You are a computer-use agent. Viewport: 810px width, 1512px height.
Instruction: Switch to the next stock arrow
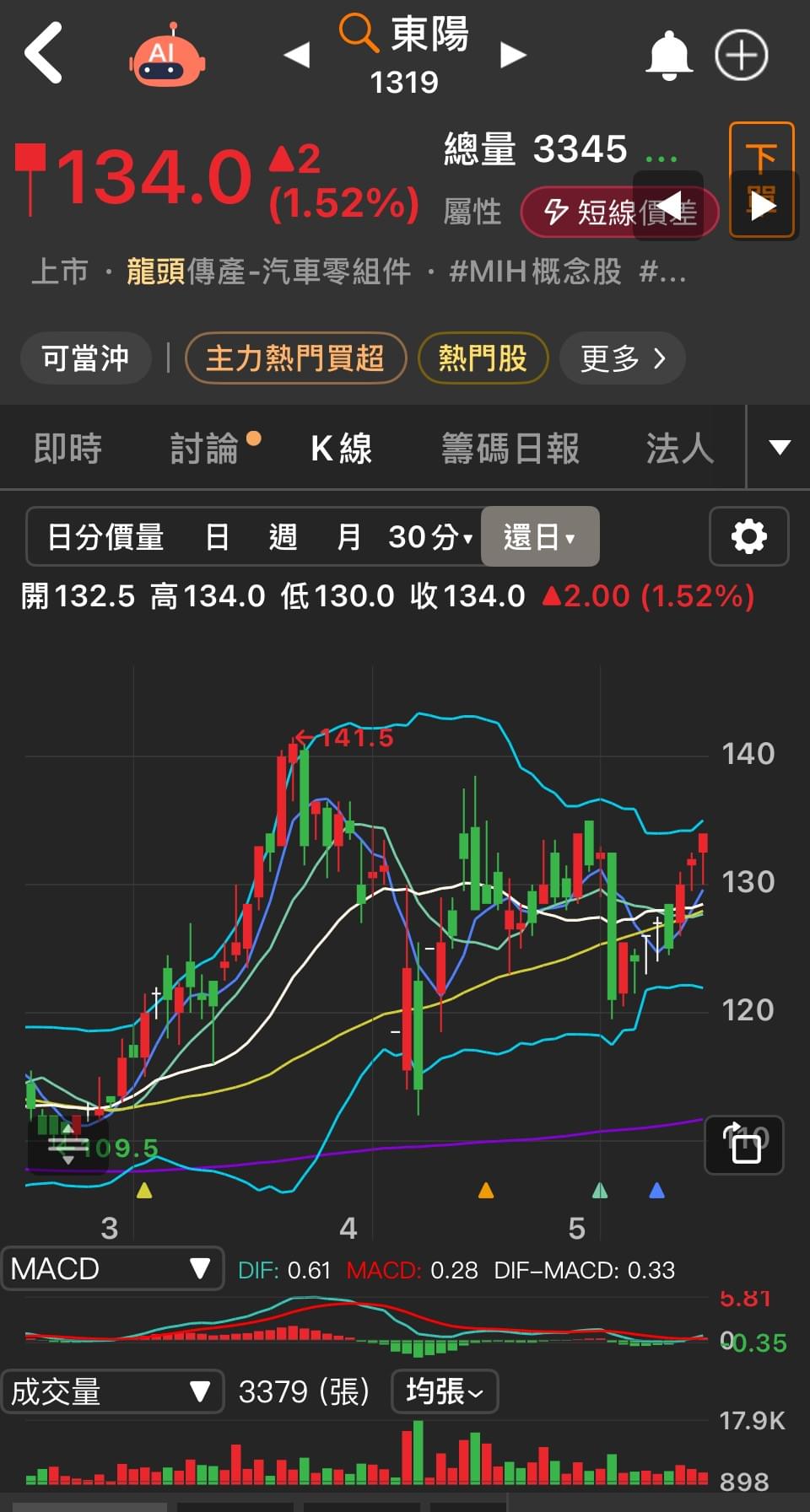512,55
